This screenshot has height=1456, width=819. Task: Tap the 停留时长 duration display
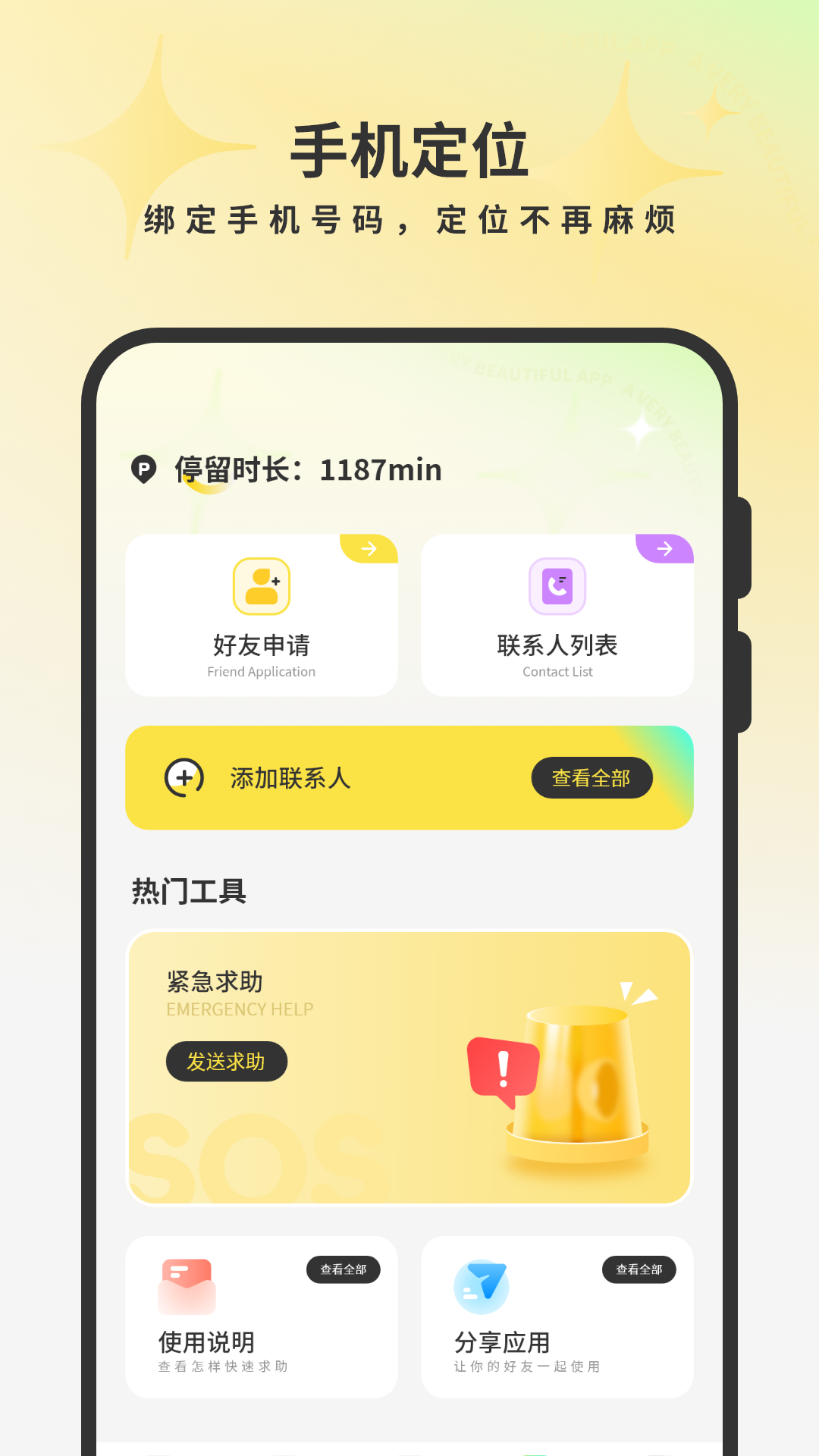[x=307, y=469]
